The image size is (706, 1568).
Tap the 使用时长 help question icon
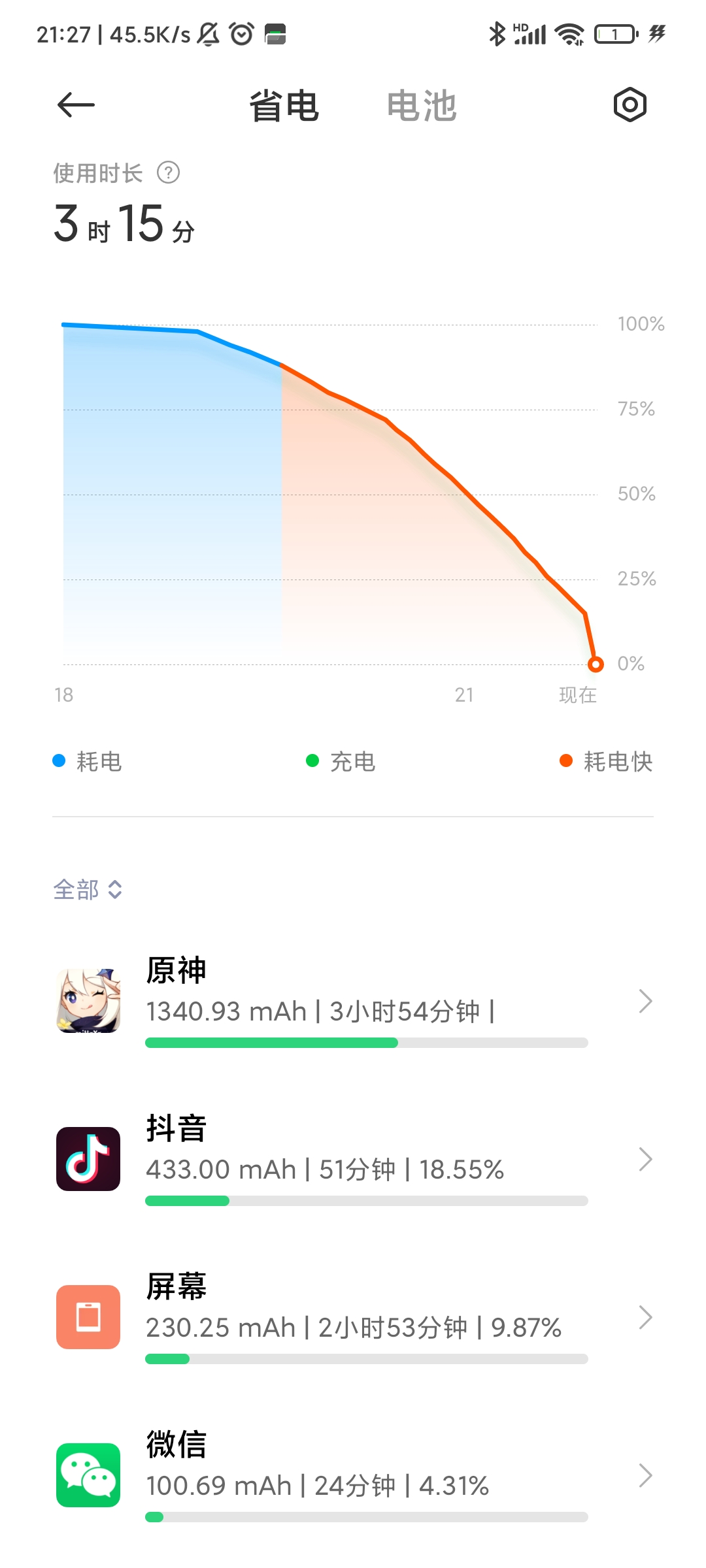click(168, 173)
